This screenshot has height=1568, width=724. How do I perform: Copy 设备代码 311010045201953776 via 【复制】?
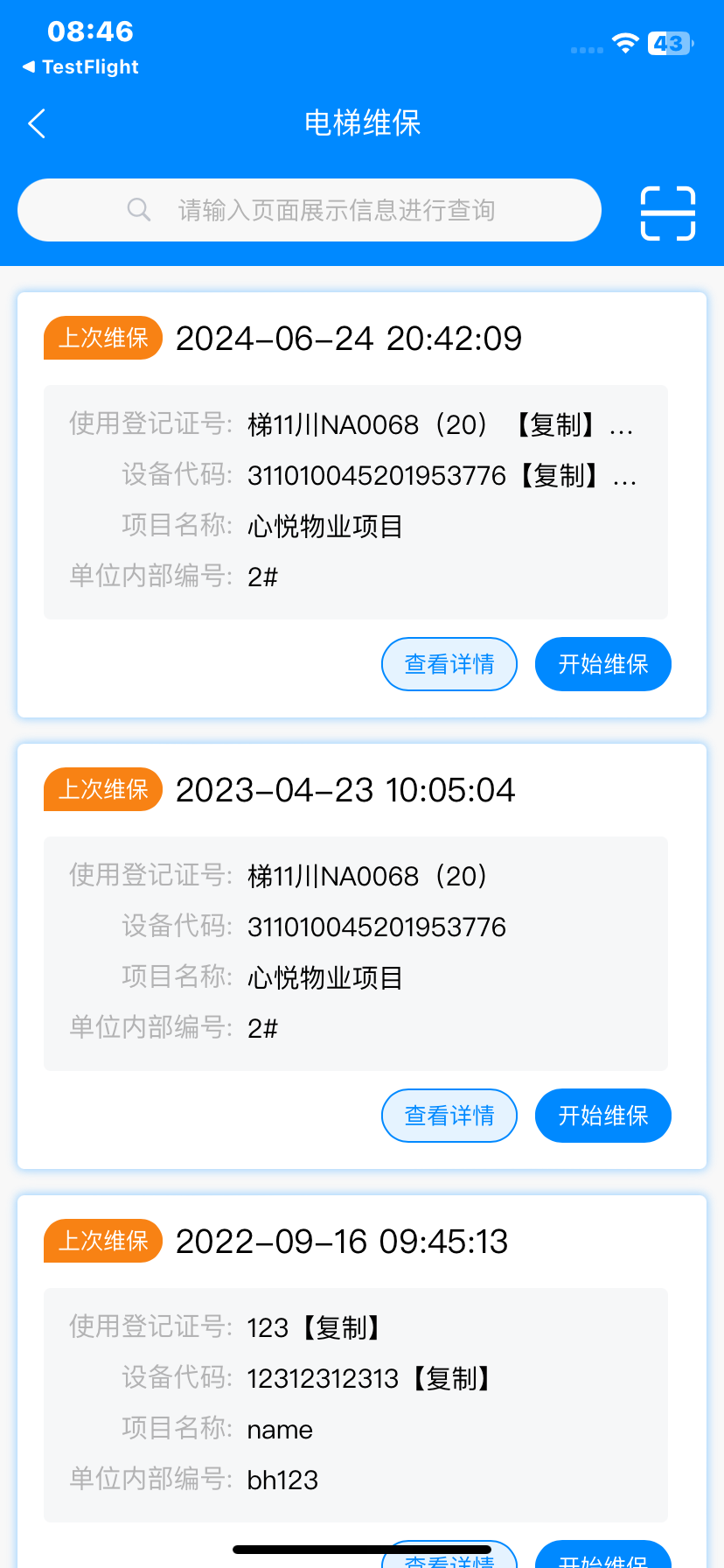[560, 475]
